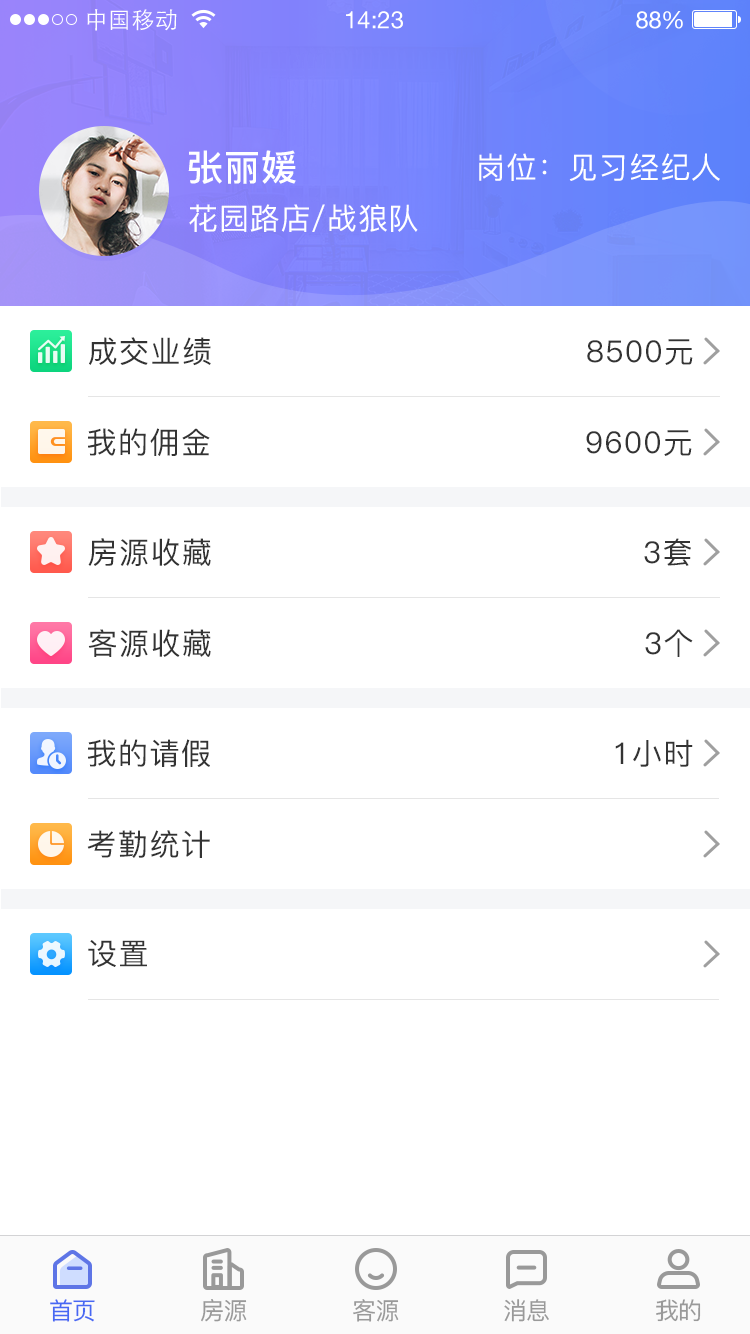Image resolution: width=750 pixels, height=1334 pixels.
Task: Open settings via the gear icon
Action: point(51,954)
